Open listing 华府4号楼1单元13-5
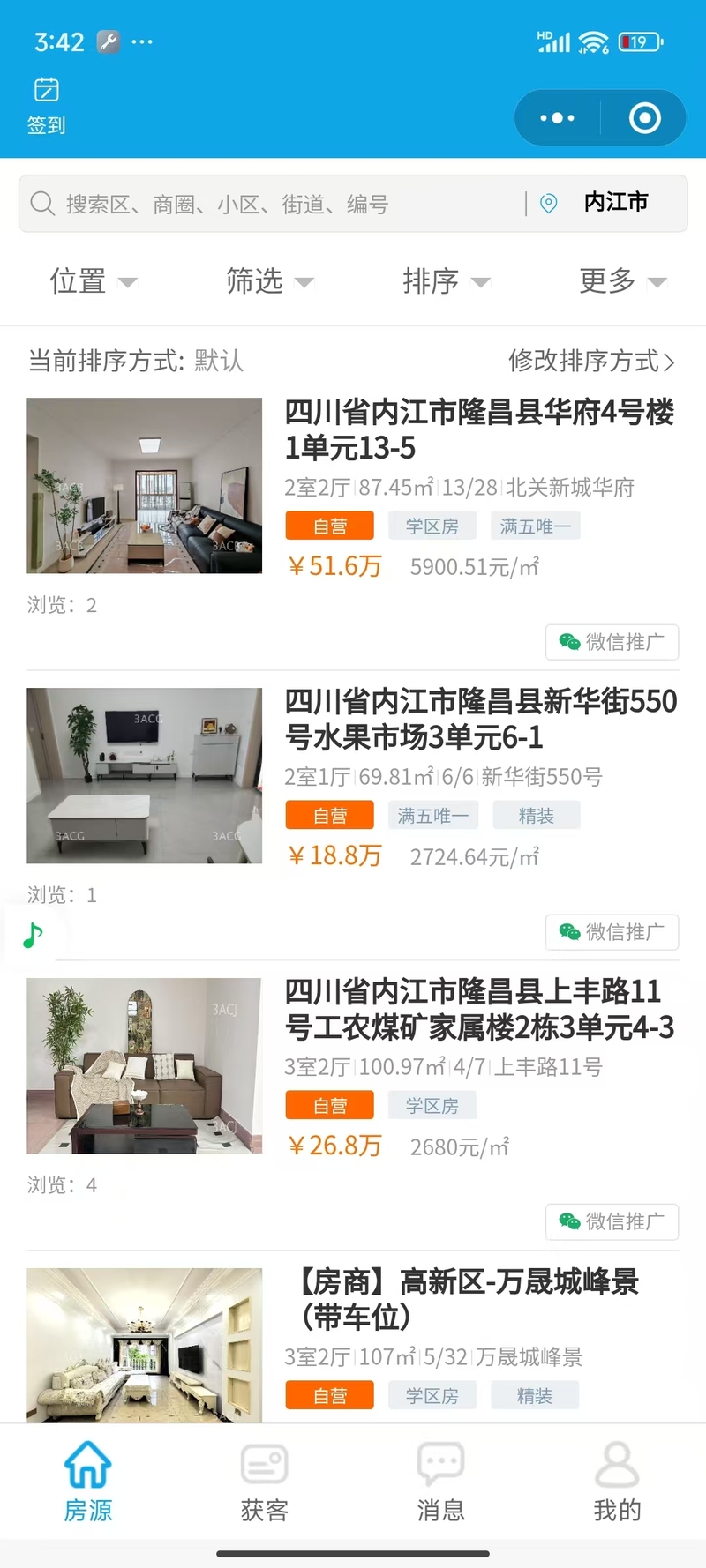Screen dimensions: 706x1568 (479, 429)
